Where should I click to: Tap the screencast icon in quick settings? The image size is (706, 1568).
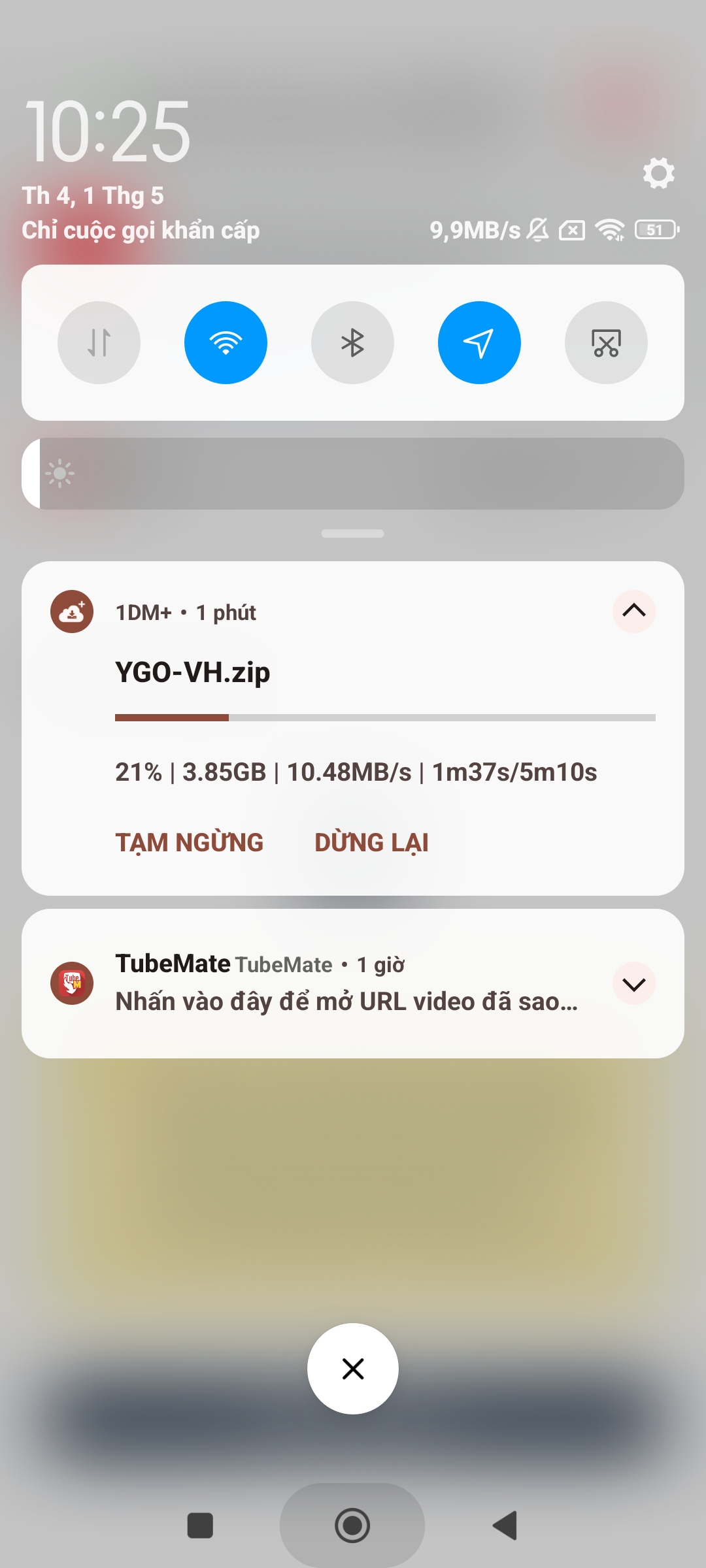coord(605,342)
